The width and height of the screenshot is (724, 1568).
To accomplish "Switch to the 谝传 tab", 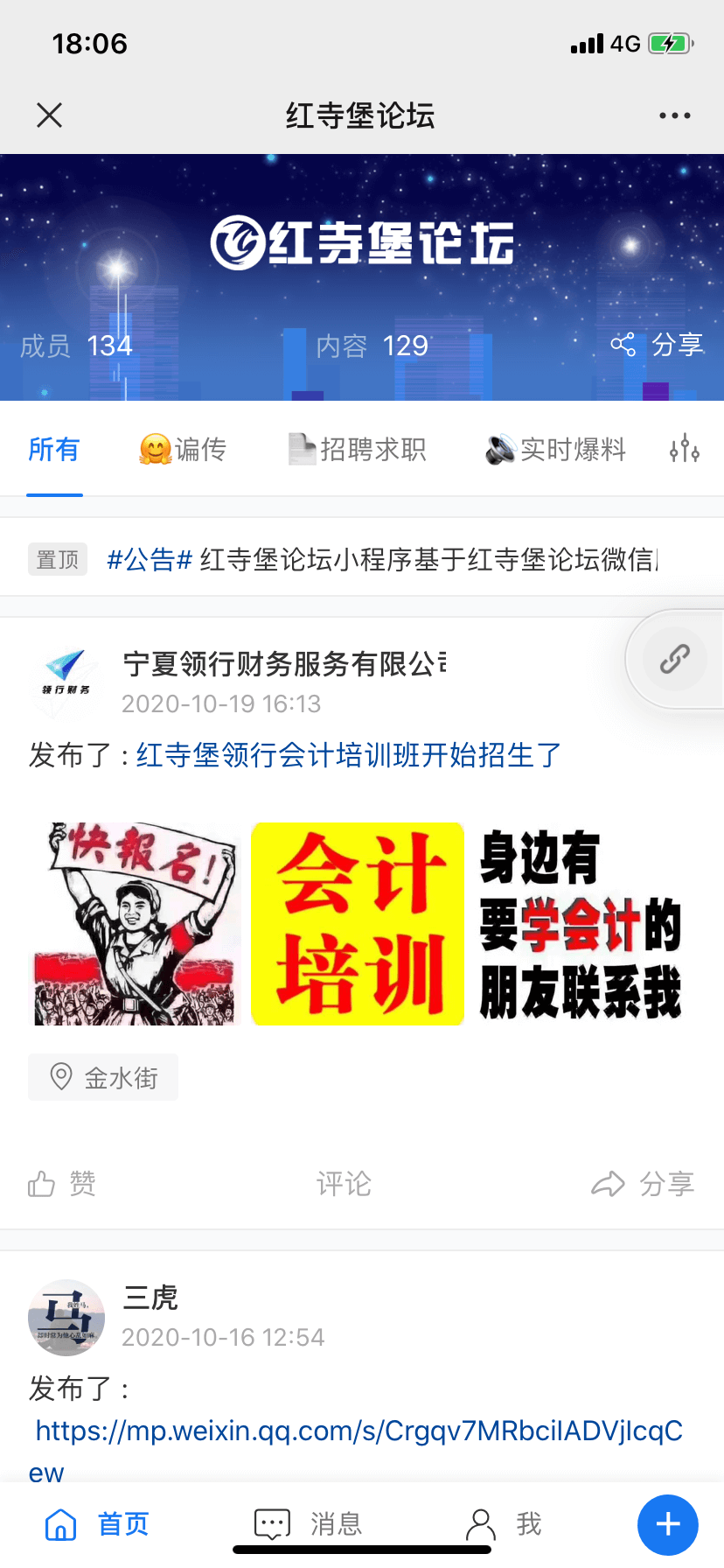I will click(x=184, y=450).
